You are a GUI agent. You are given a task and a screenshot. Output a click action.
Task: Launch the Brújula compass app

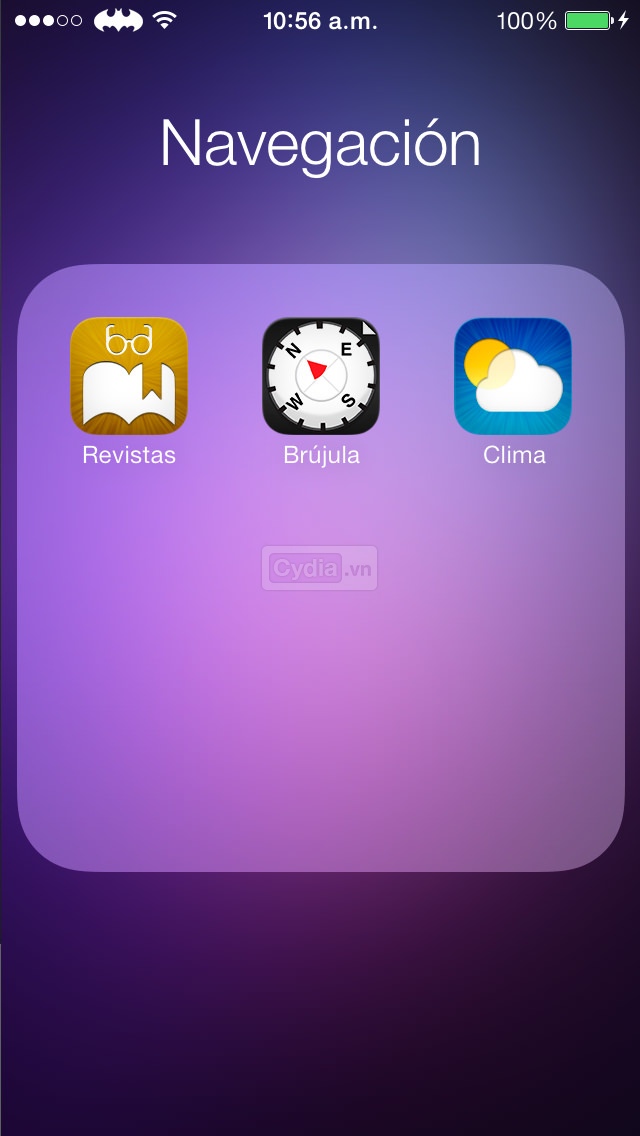[321, 376]
